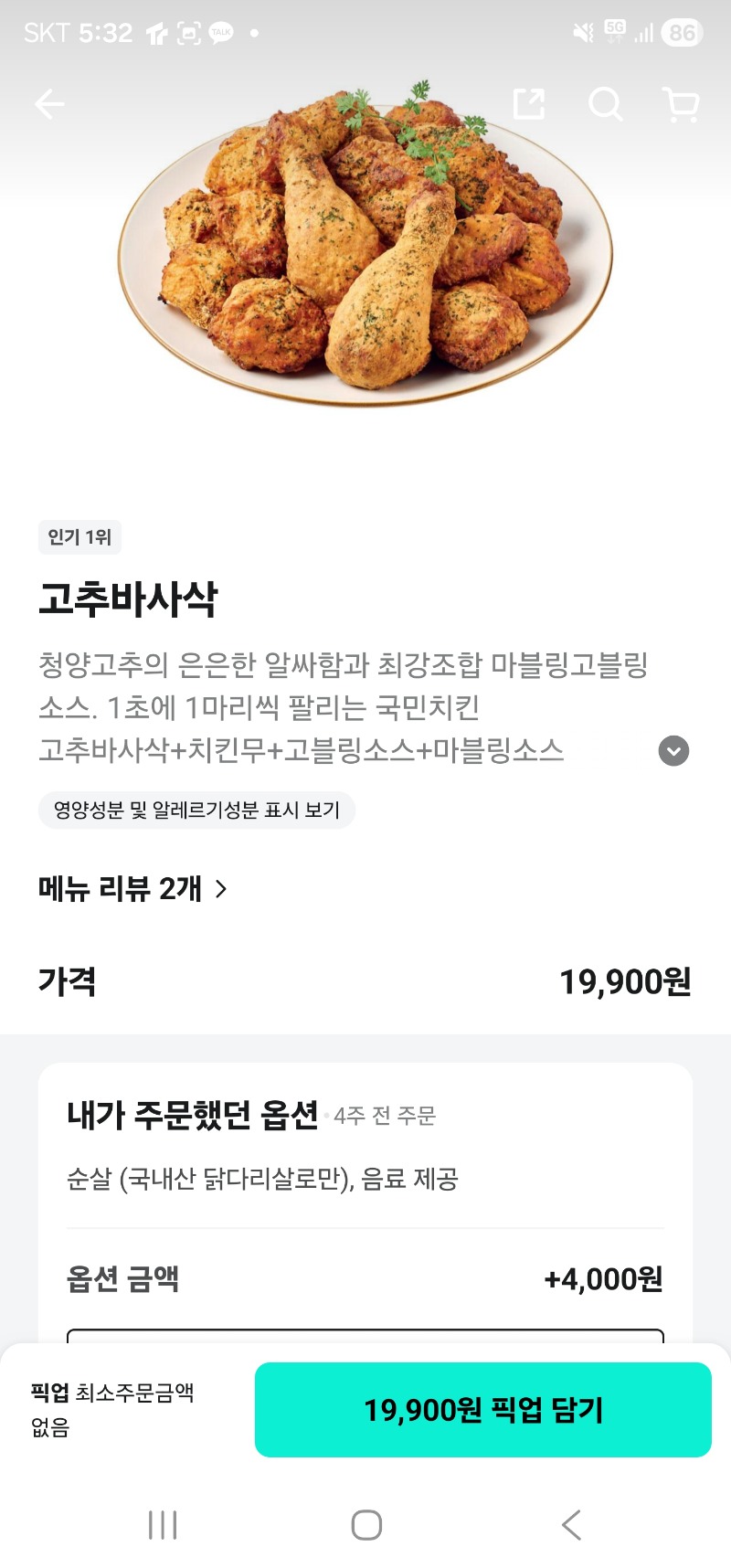Viewport: 731px width, 1568px height.
Task: Open the shopping cart
Action: [680, 105]
